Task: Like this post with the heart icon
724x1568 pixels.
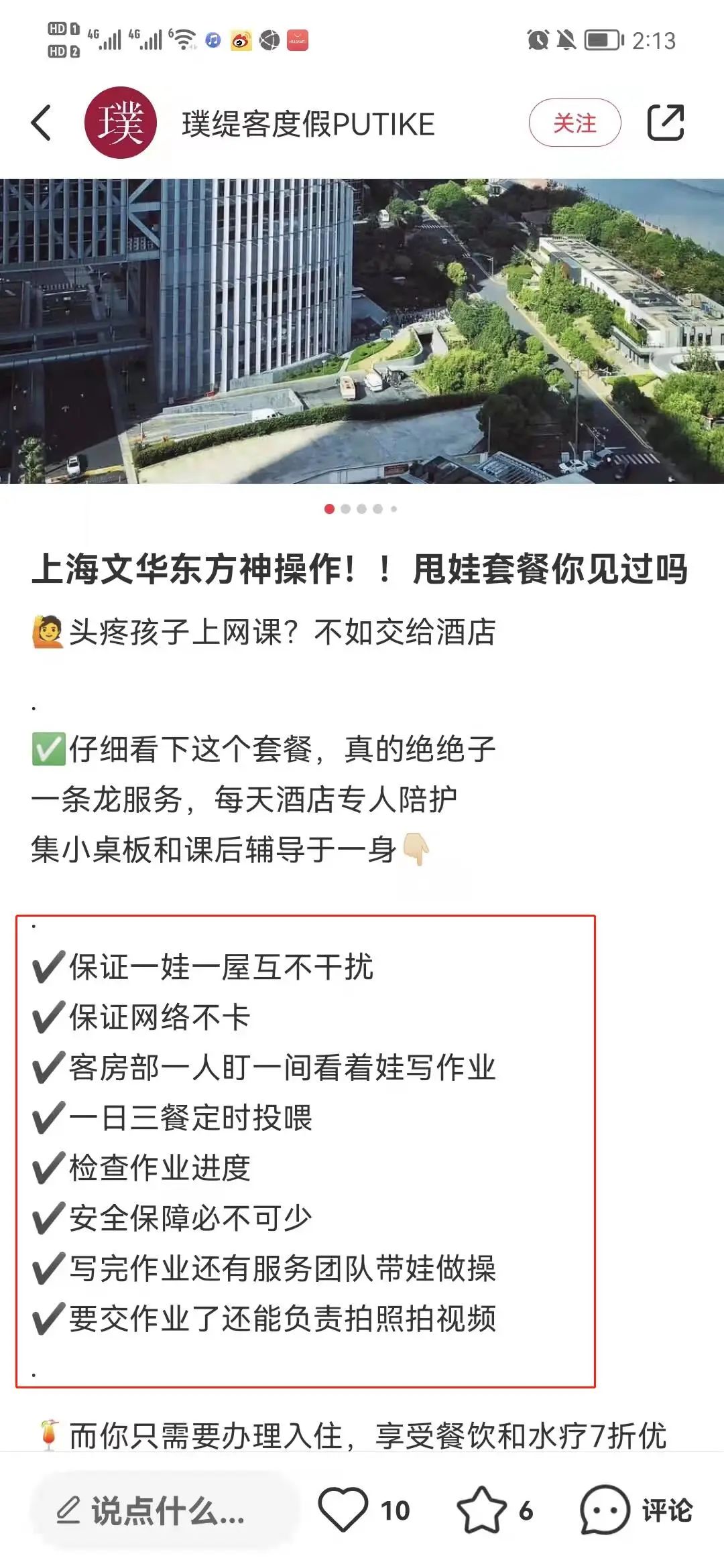Action: pyautogui.click(x=343, y=1510)
